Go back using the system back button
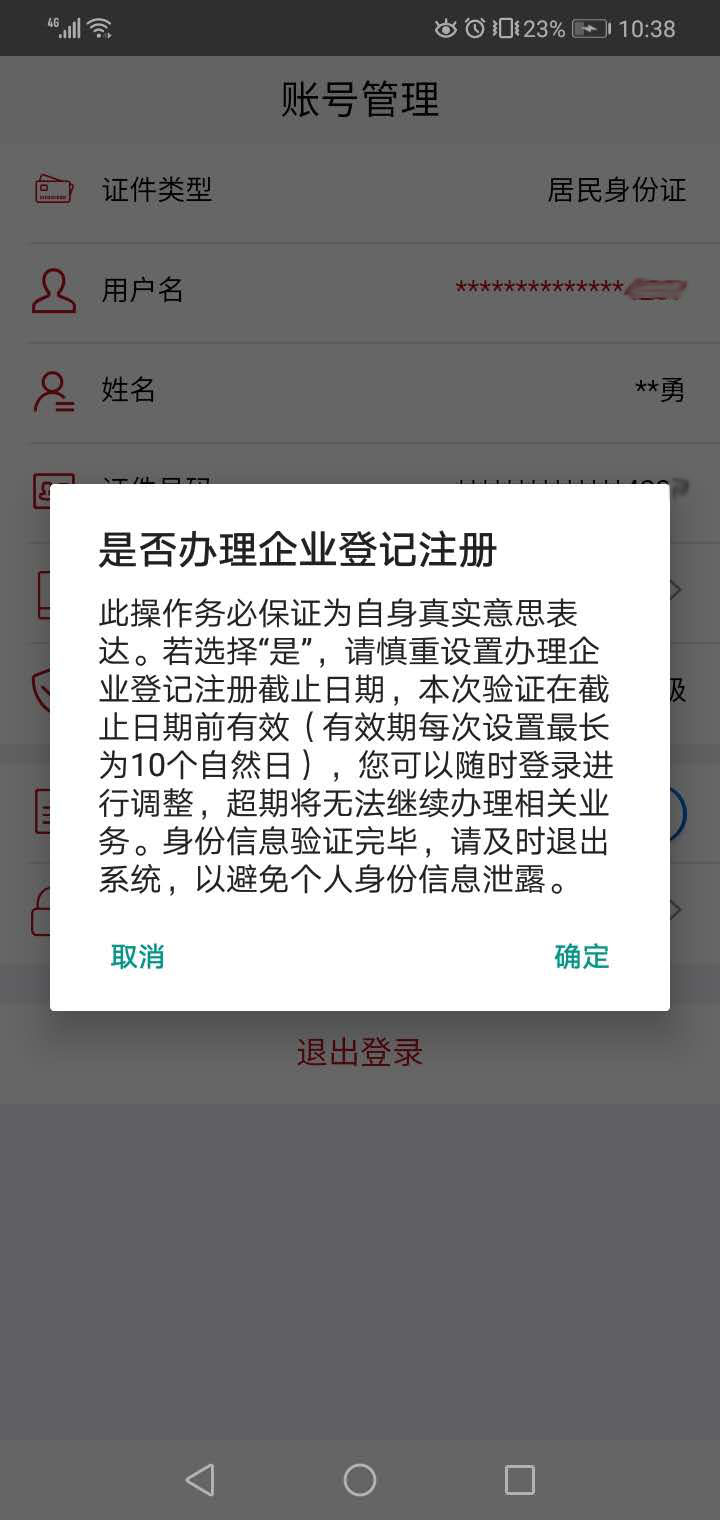Image resolution: width=720 pixels, height=1520 pixels. (x=200, y=1480)
